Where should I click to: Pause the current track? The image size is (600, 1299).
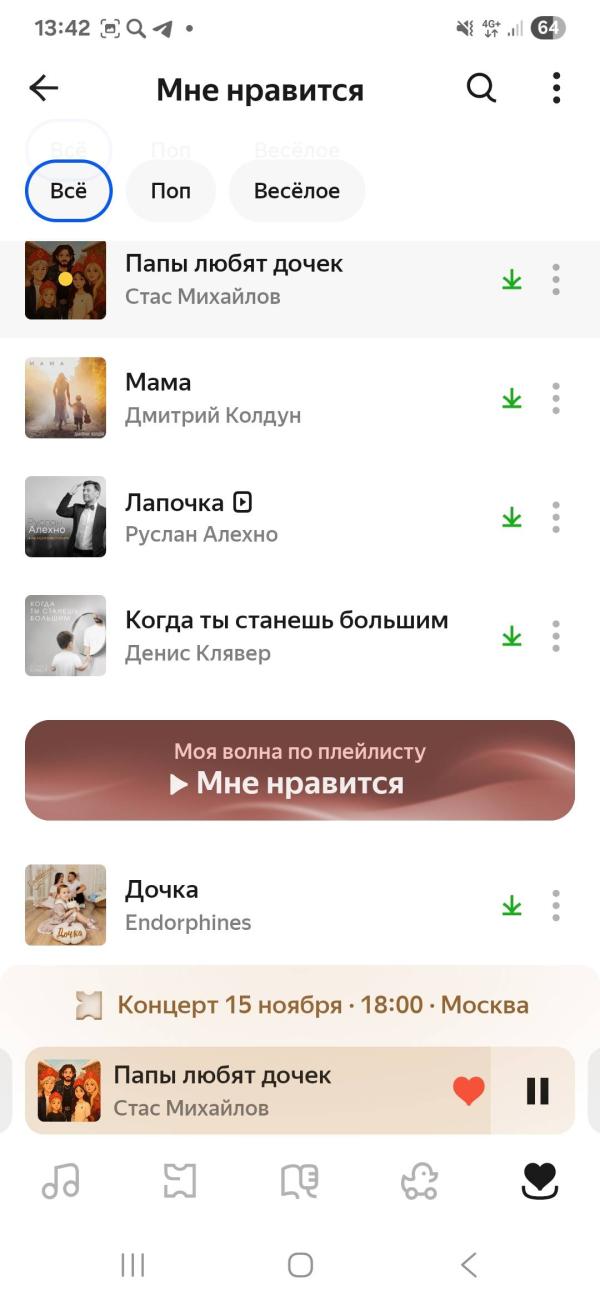click(x=538, y=1091)
